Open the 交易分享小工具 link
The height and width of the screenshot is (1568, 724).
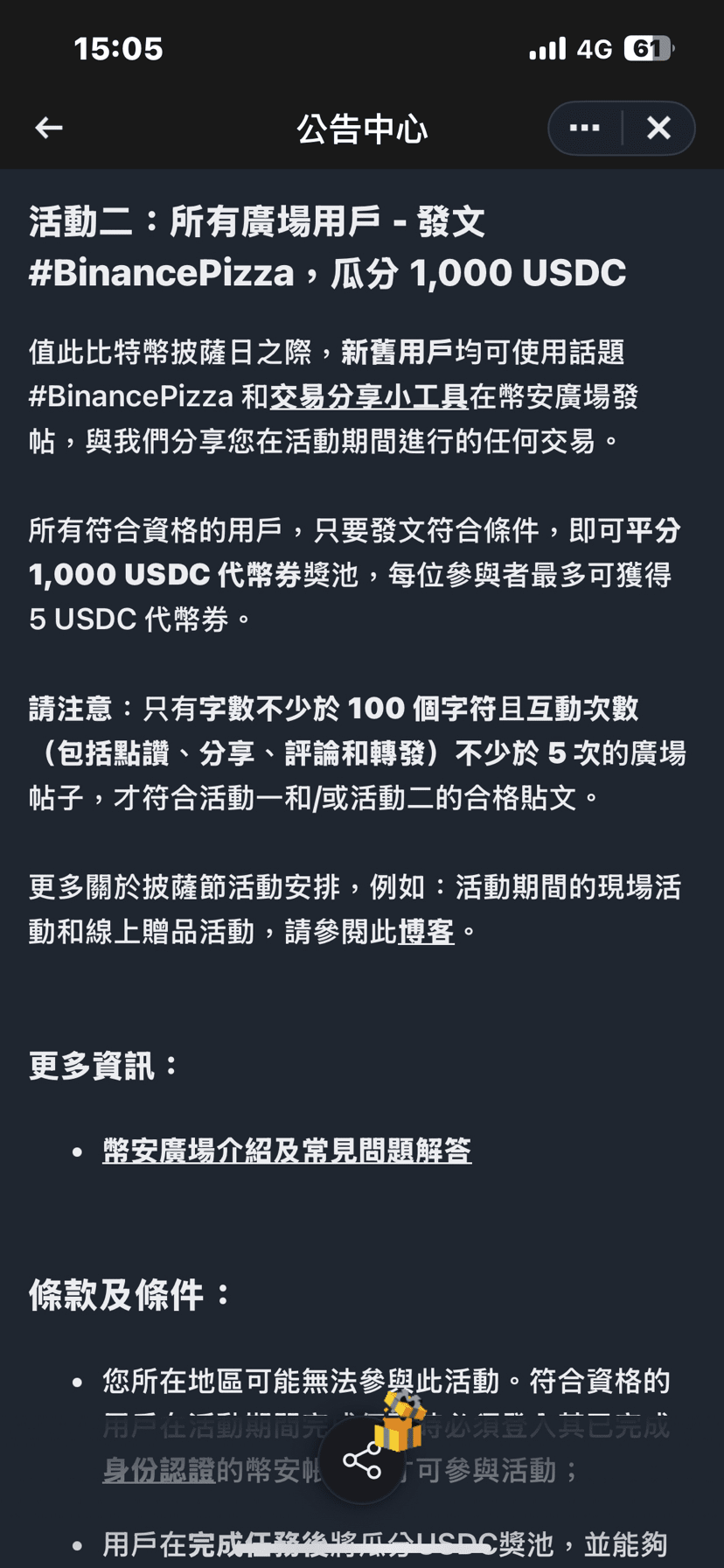tap(369, 396)
